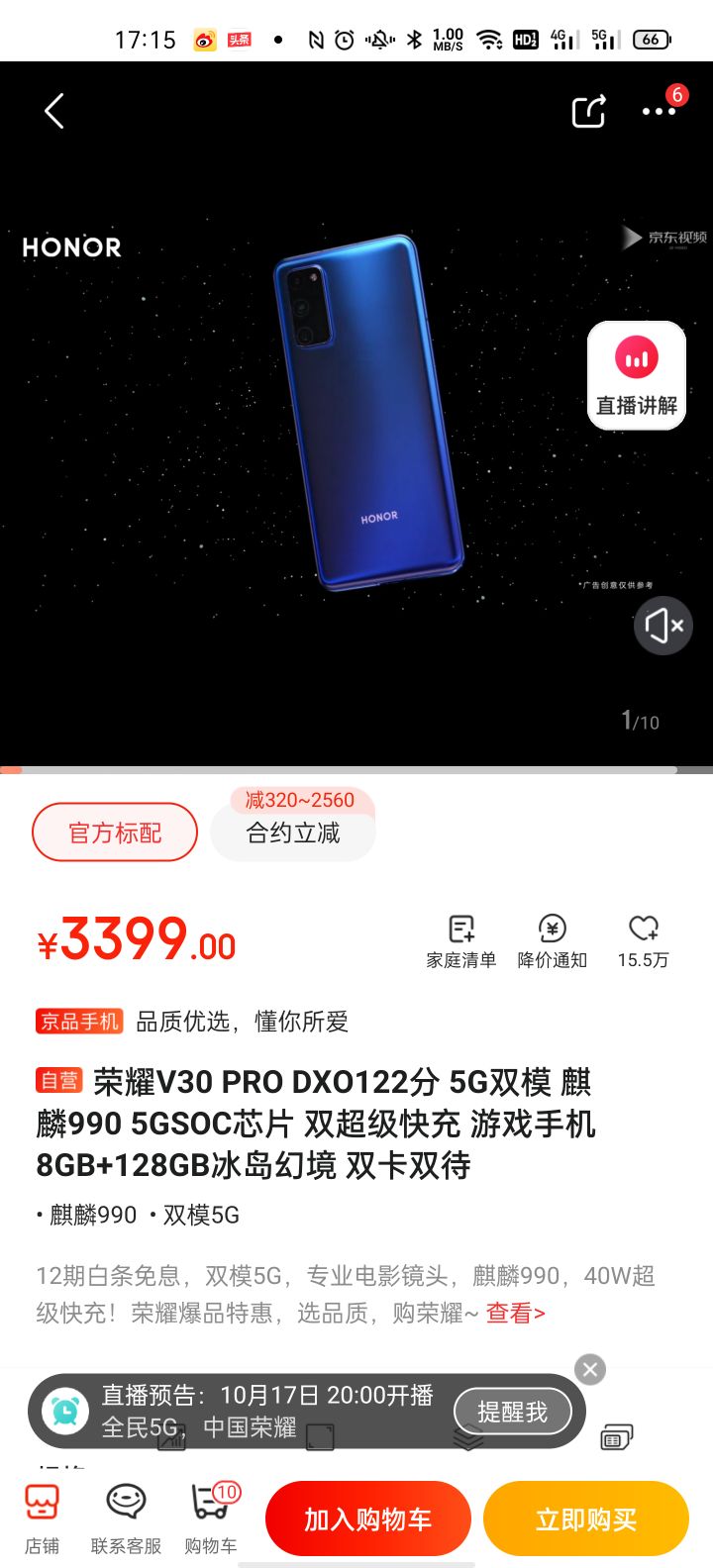Click the back arrow to return

54,111
